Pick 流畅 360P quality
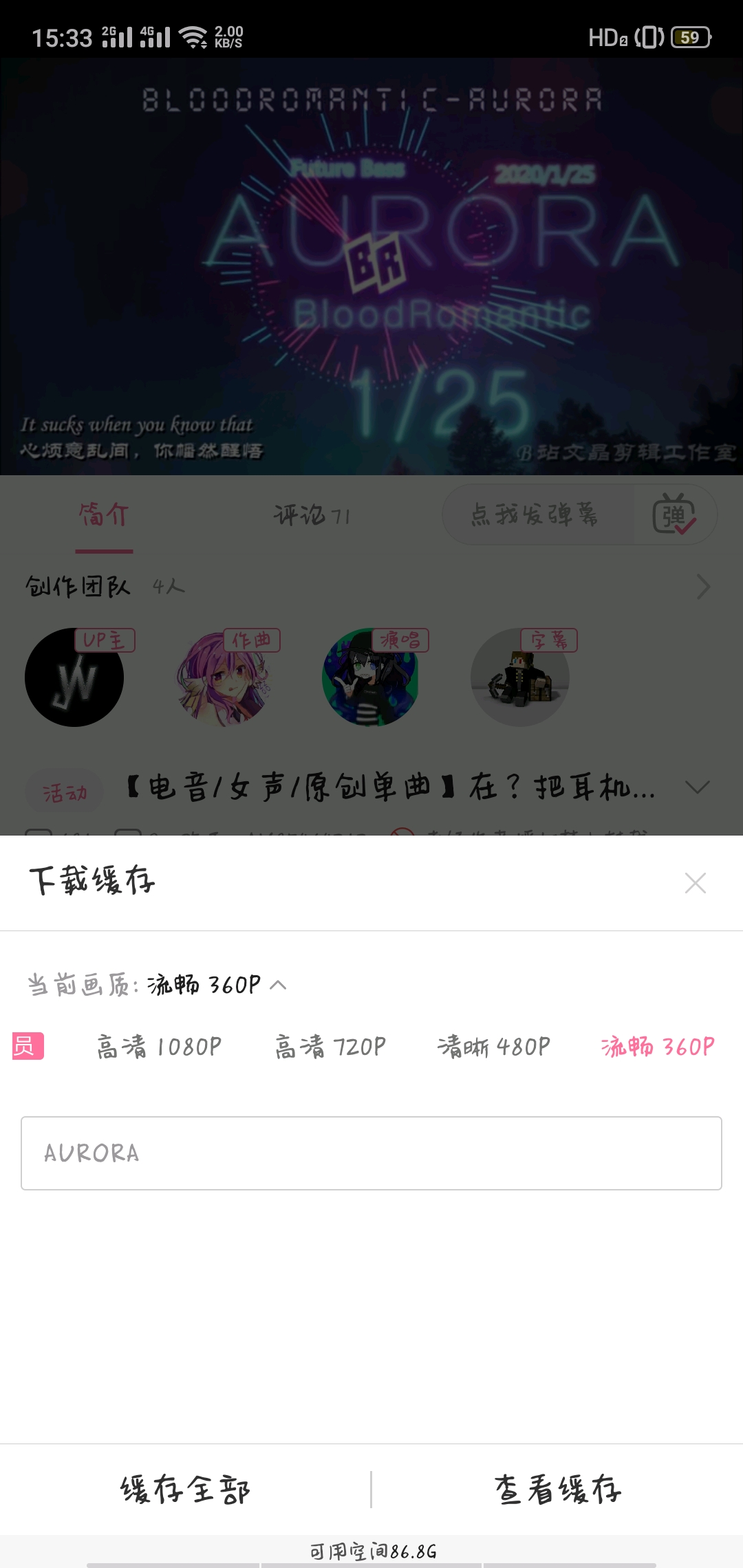The width and height of the screenshot is (743, 1568). click(x=658, y=1047)
